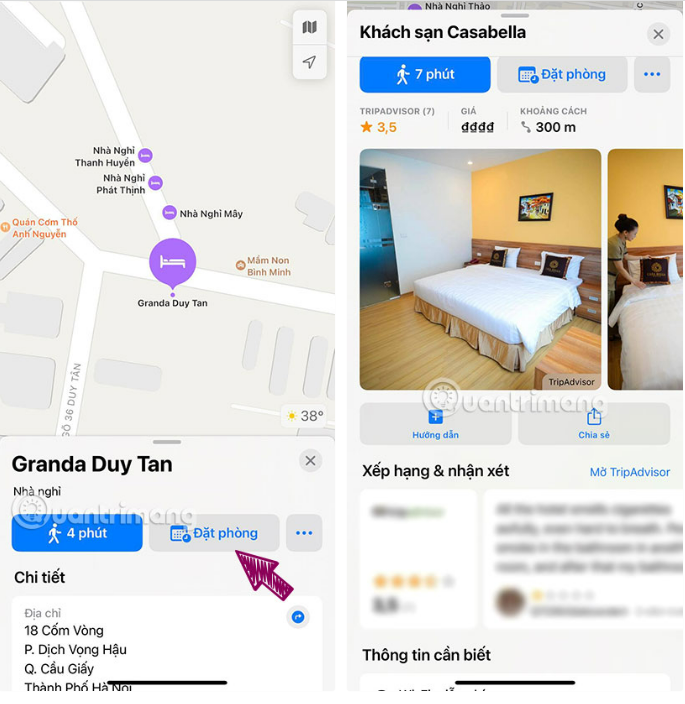Tap the blue arrow icon beside the address
Viewport: 685px width, 704px height.
[x=297, y=618]
